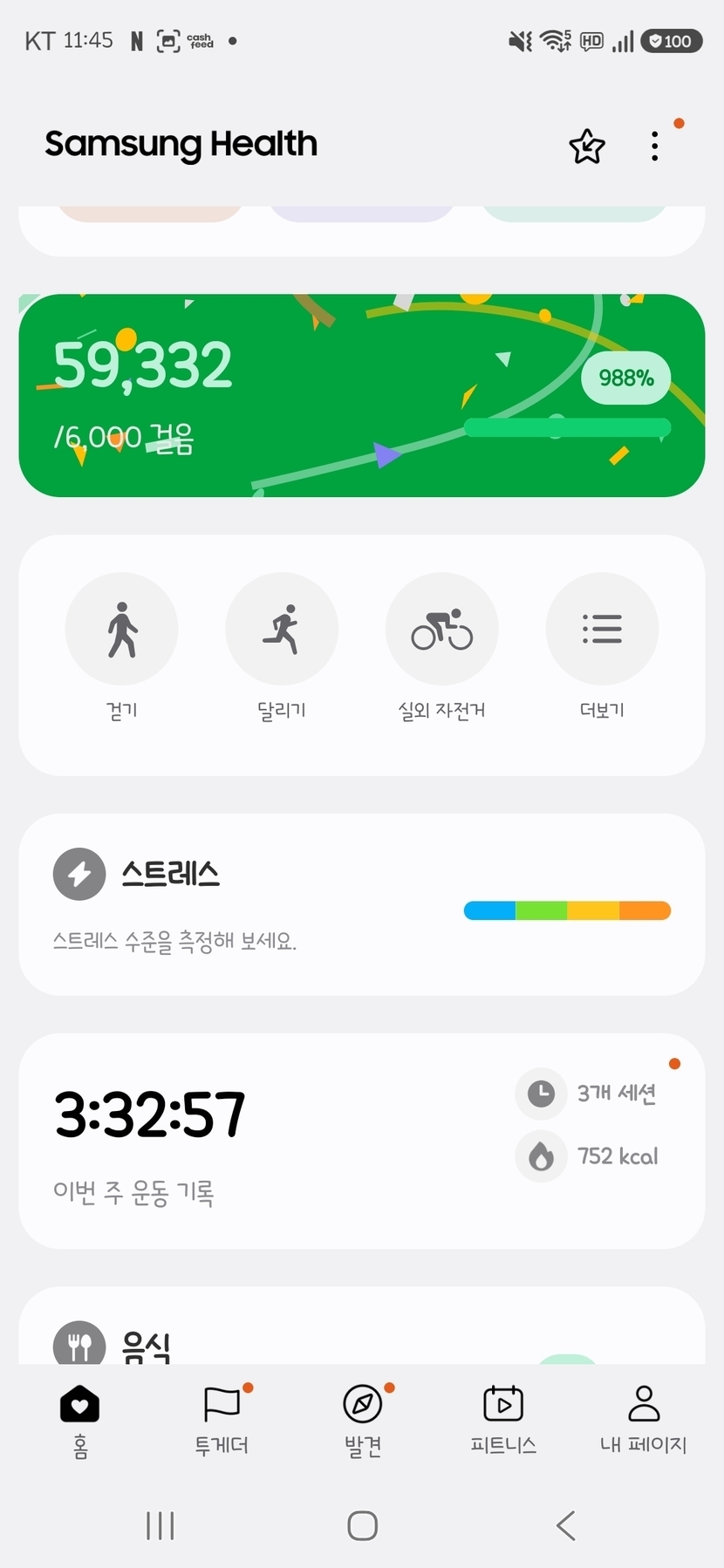Go back with the system back button
The height and width of the screenshot is (1568, 724).
point(565,1525)
